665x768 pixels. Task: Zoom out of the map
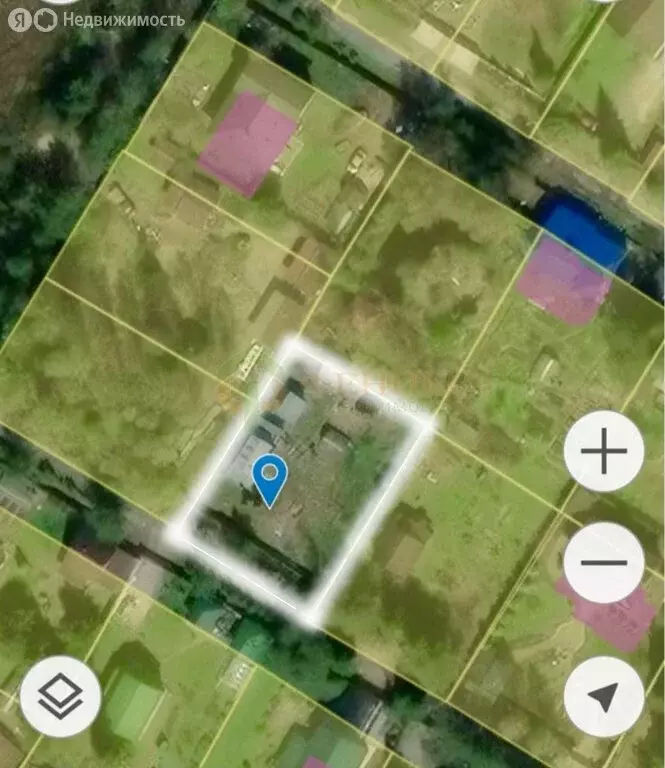[x=603, y=563]
